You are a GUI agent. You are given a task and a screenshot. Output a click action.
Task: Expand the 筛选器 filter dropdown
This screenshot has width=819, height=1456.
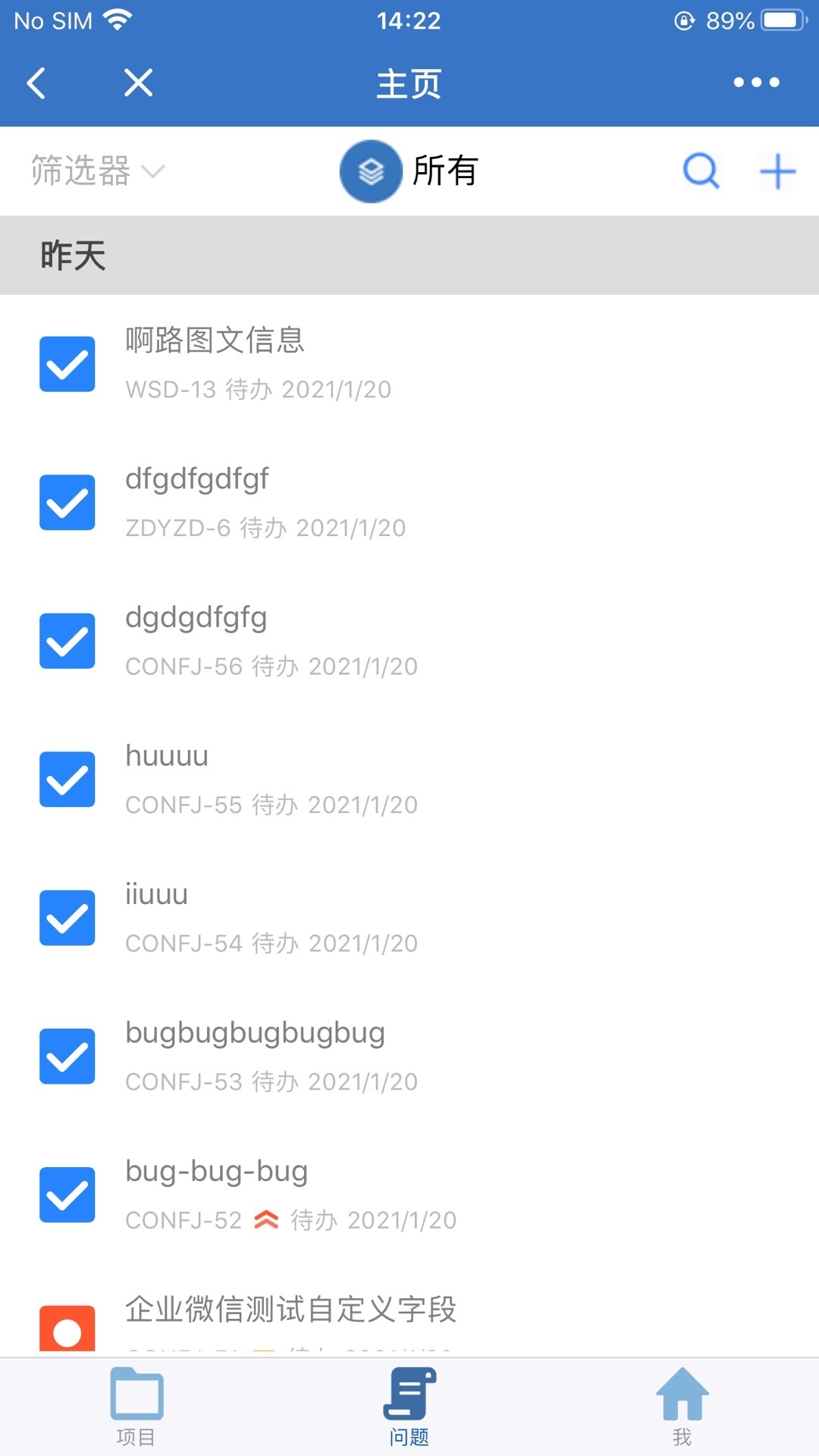point(96,171)
